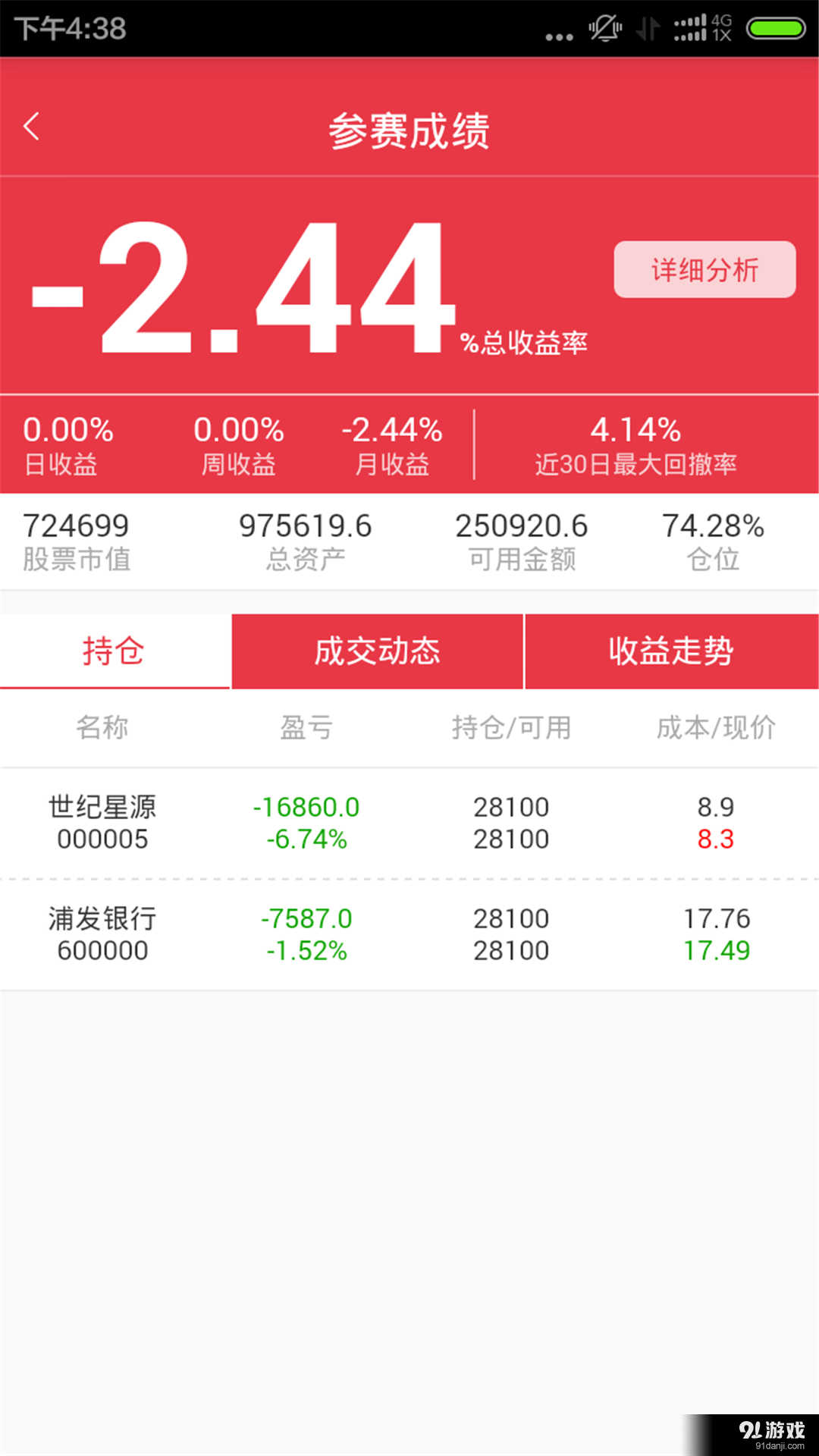Switch to the 成交动态 tab
Screen dimensions: 819x1456
tap(376, 651)
